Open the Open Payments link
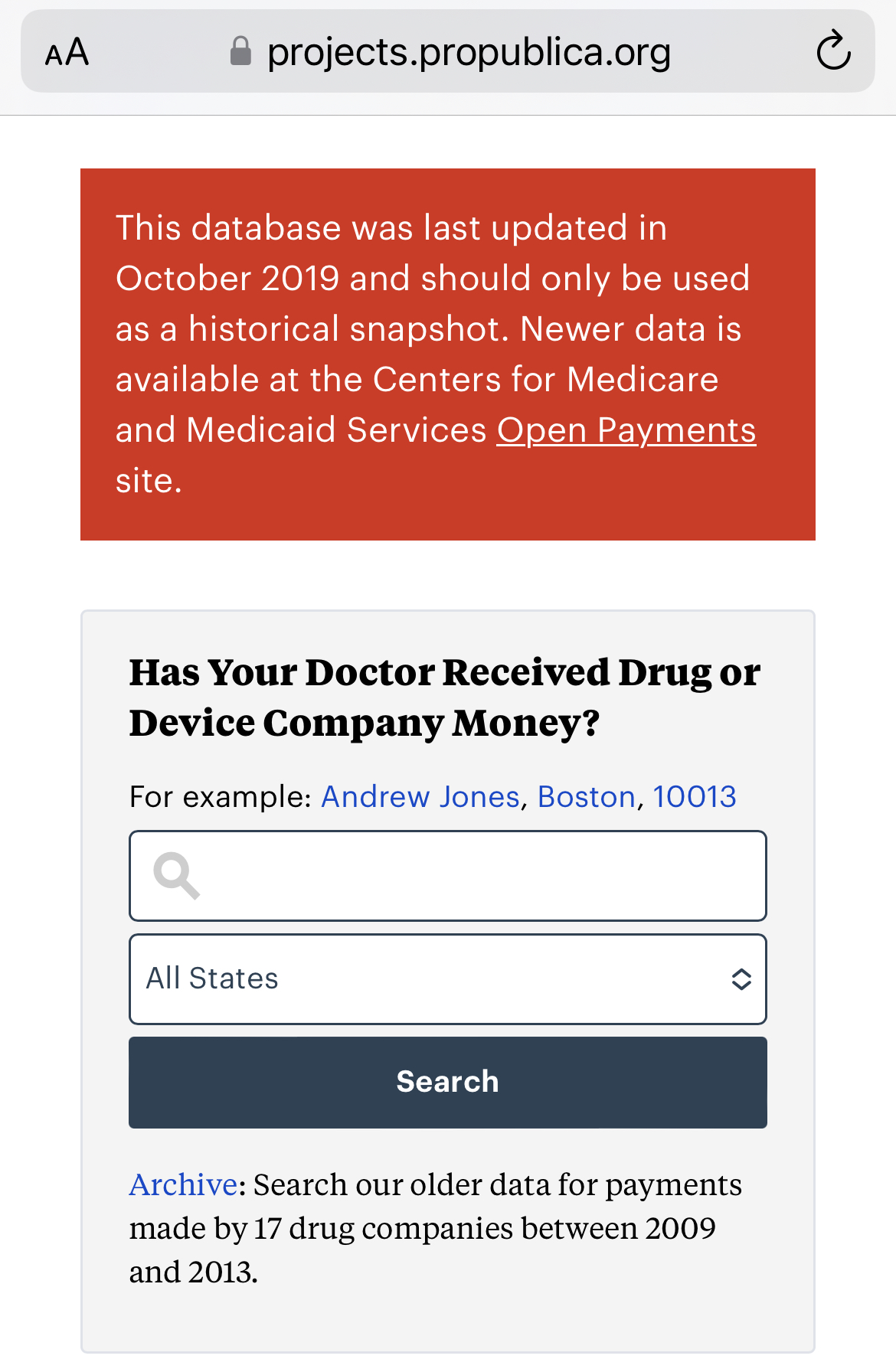 tap(626, 430)
